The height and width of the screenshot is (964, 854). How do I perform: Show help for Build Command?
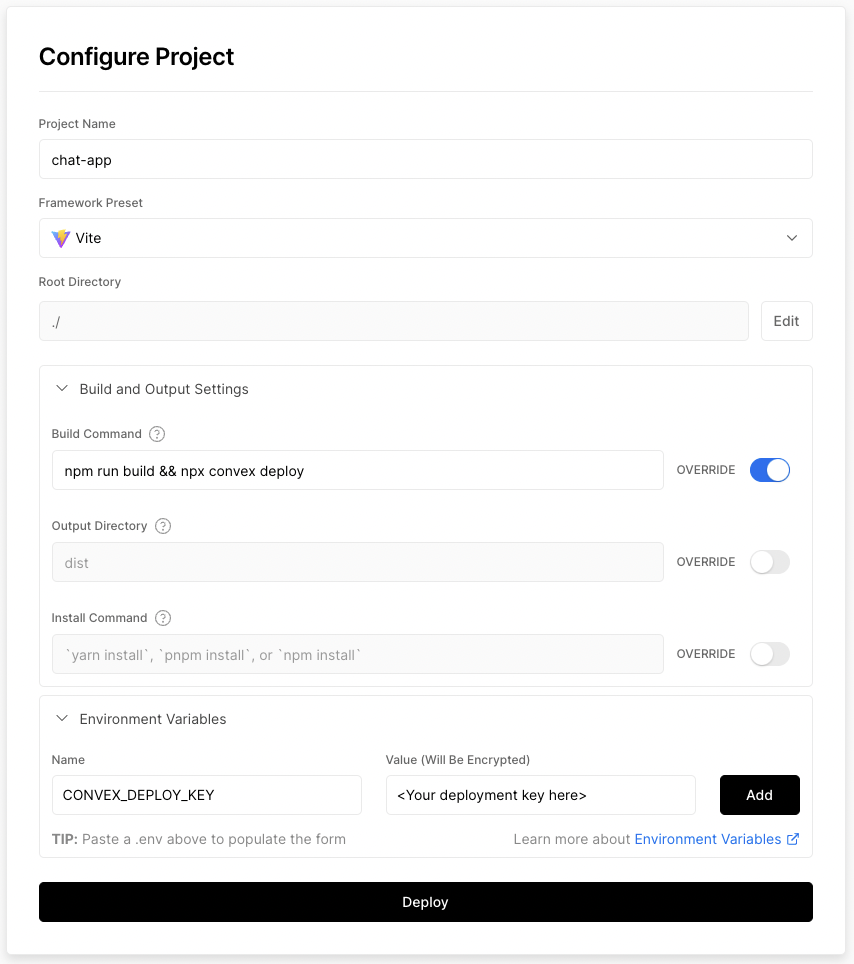pyautogui.click(x=157, y=434)
